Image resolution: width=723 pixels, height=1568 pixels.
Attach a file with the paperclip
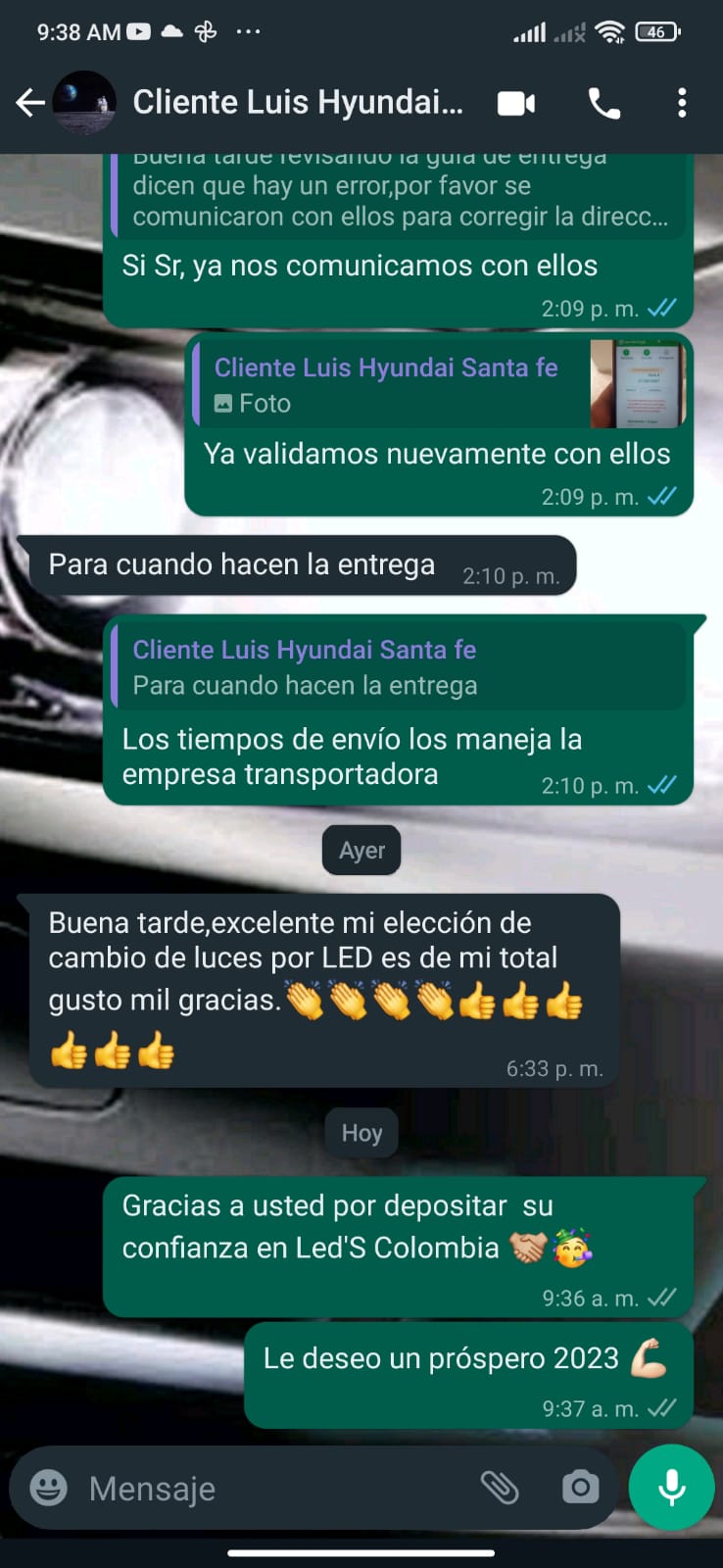(x=500, y=1488)
